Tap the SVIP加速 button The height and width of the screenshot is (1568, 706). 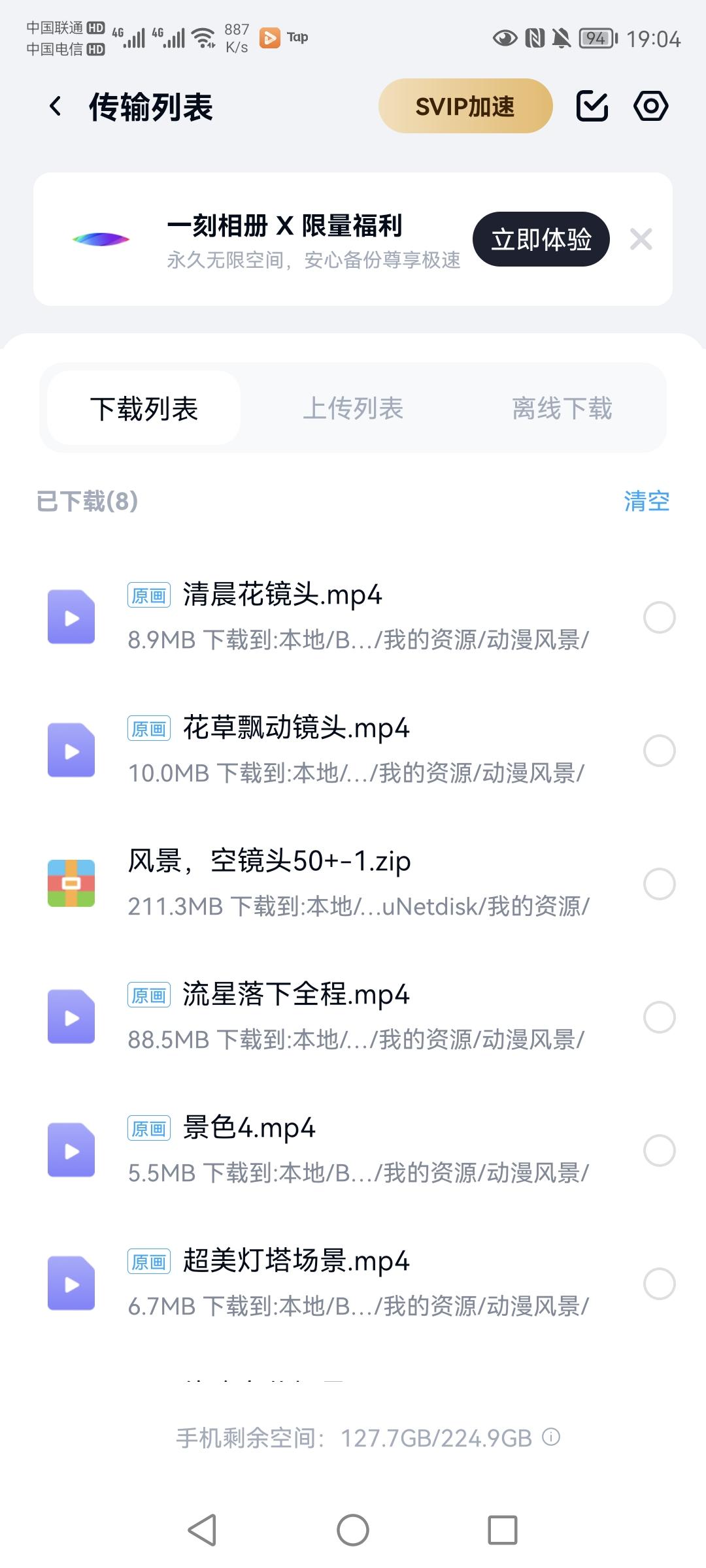(465, 106)
